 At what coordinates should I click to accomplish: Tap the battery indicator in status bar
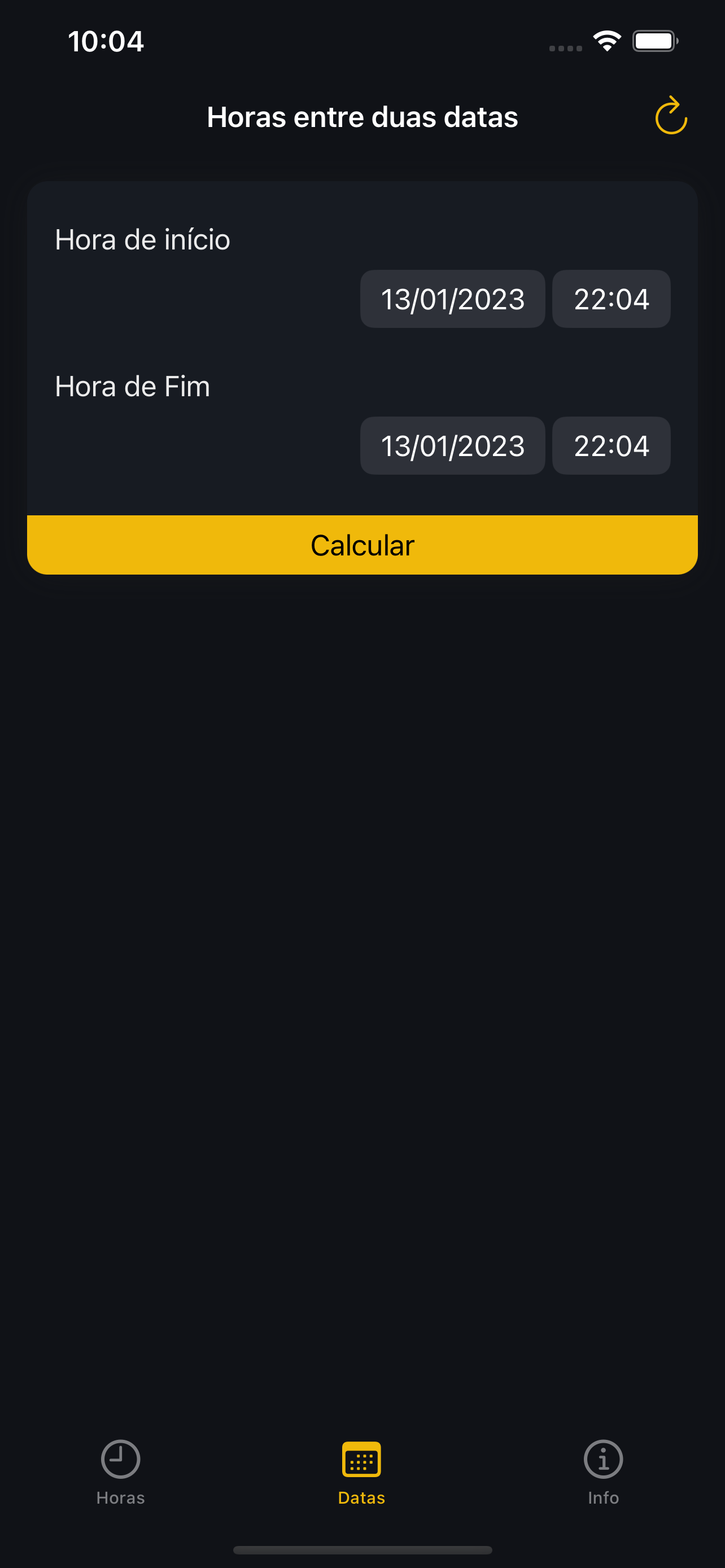coord(655,40)
